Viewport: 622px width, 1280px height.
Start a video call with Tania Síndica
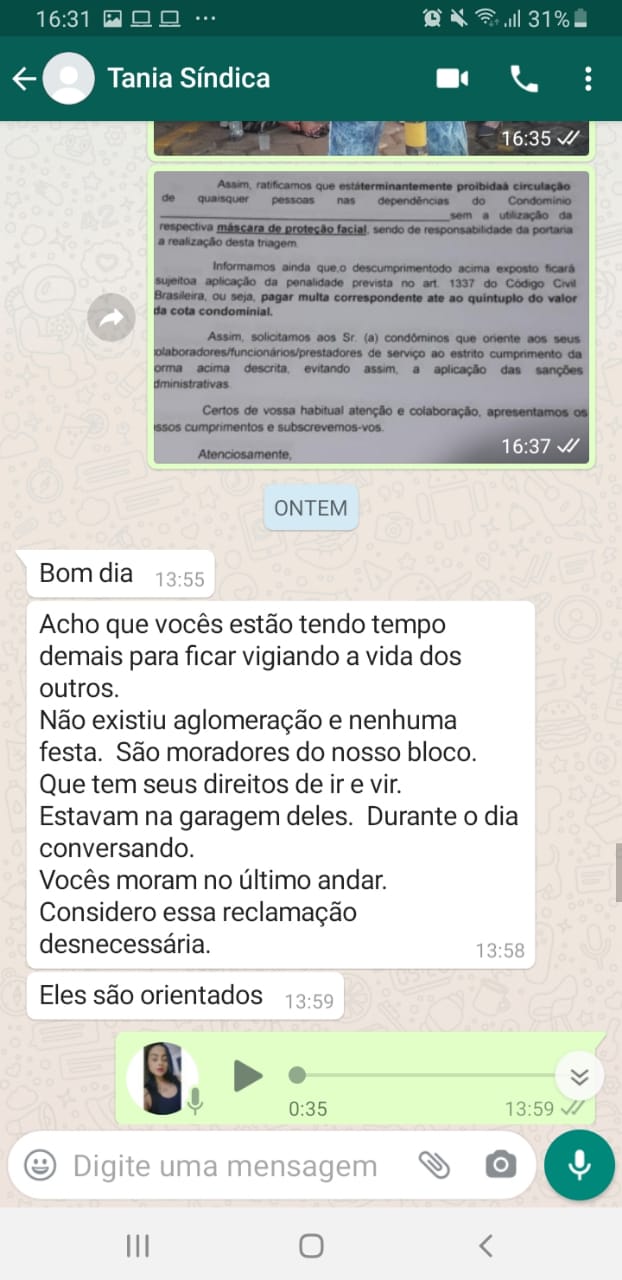tap(452, 79)
